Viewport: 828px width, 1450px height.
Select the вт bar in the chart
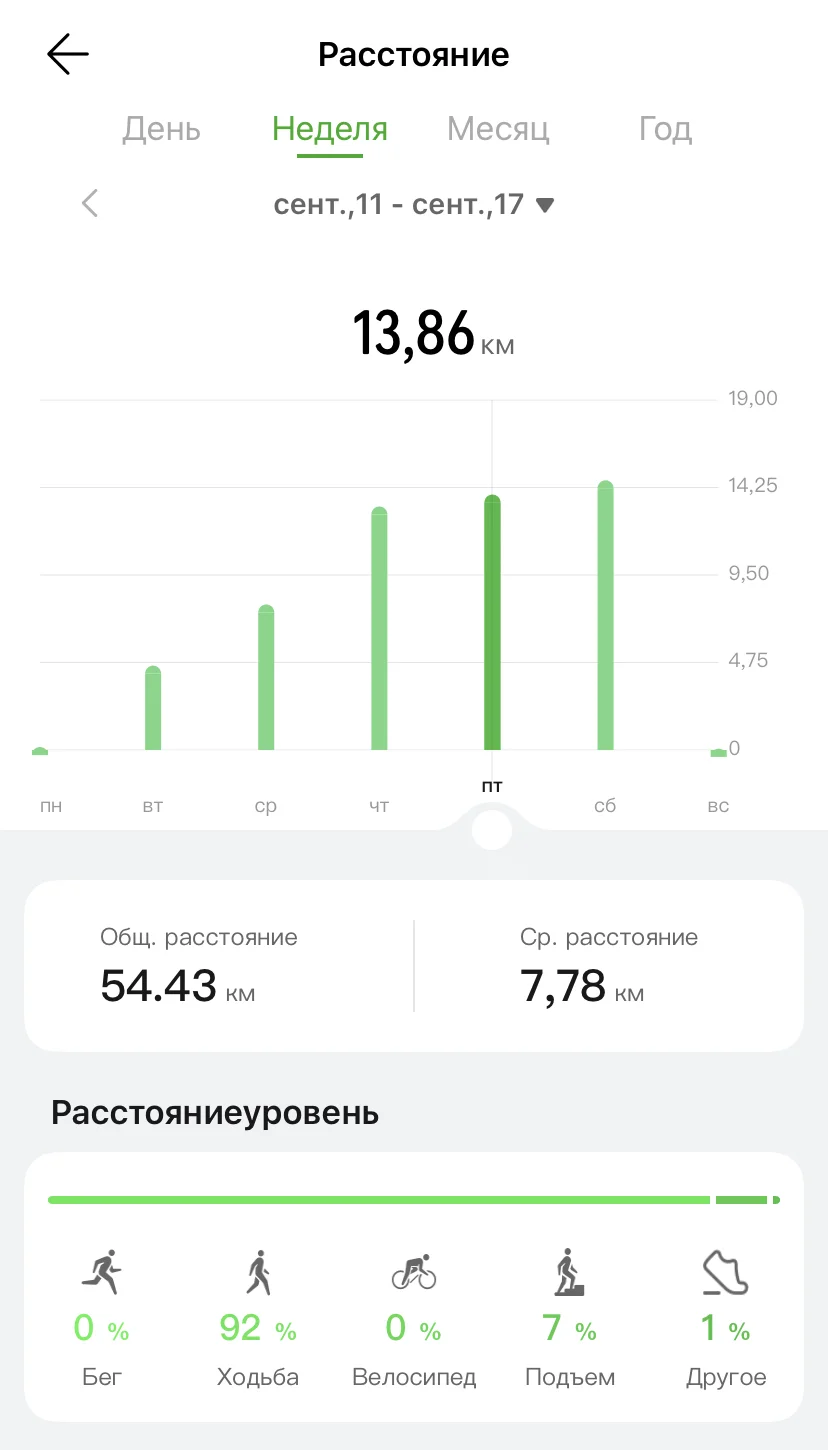point(153,708)
